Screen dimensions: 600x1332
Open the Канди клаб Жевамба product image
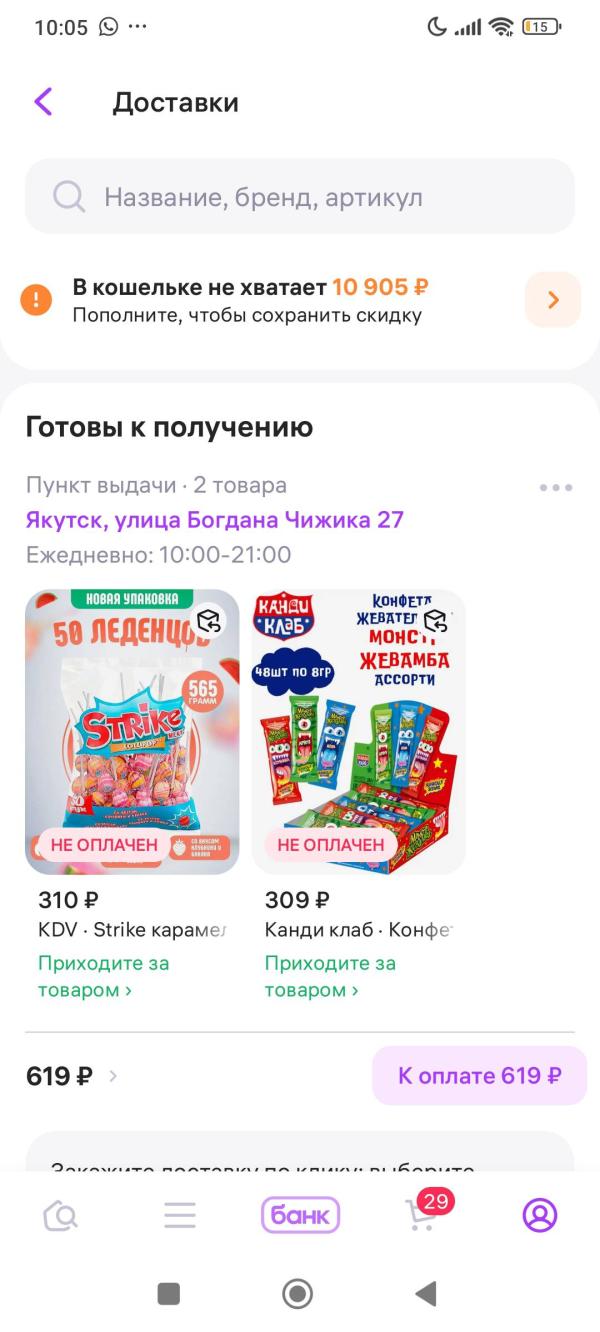point(358,732)
